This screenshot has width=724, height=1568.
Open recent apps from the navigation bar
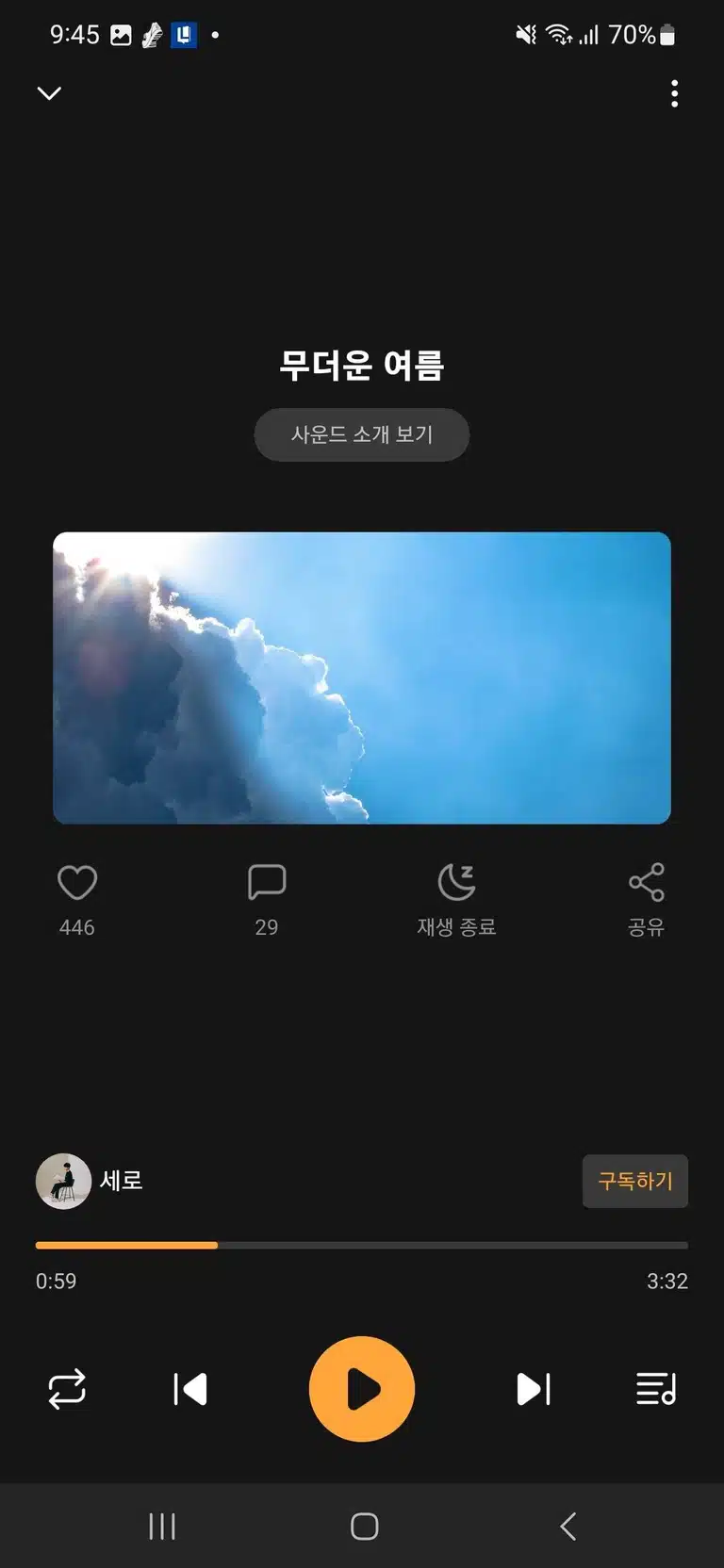(162, 1526)
